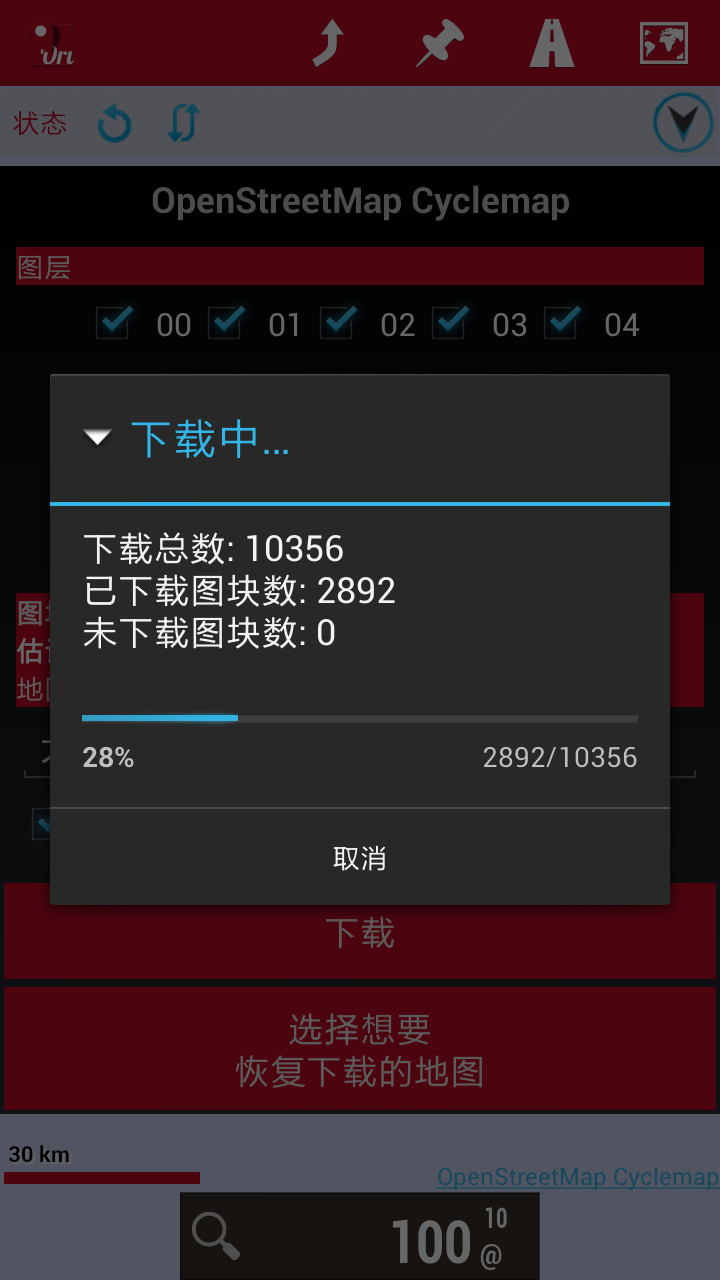The width and height of the screenshot is (720, 1280).
Task: Uncheck layer 03 checkbox
Action: [450, 323]
